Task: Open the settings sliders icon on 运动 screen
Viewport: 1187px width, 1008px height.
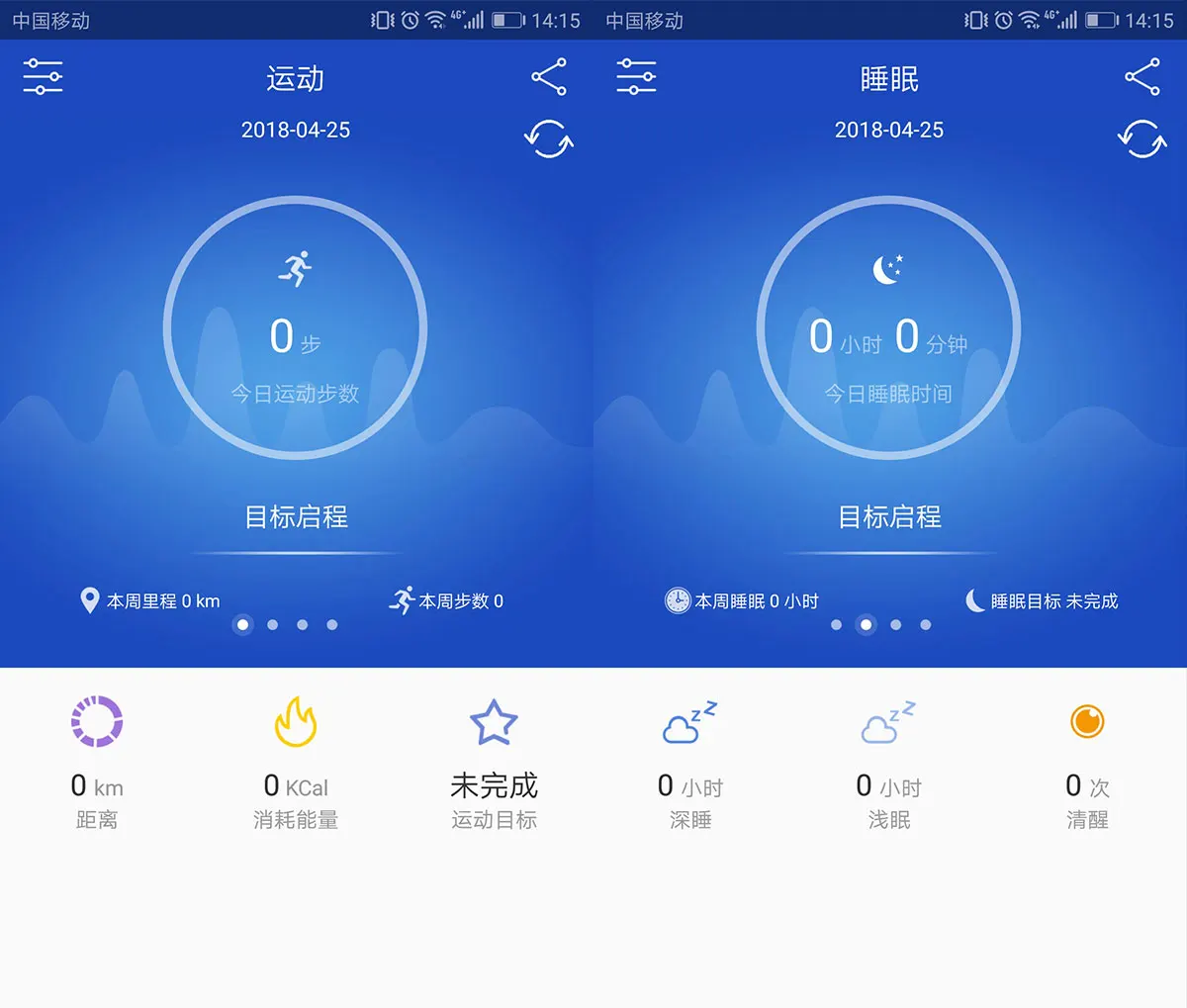Action: coord(43,77)
